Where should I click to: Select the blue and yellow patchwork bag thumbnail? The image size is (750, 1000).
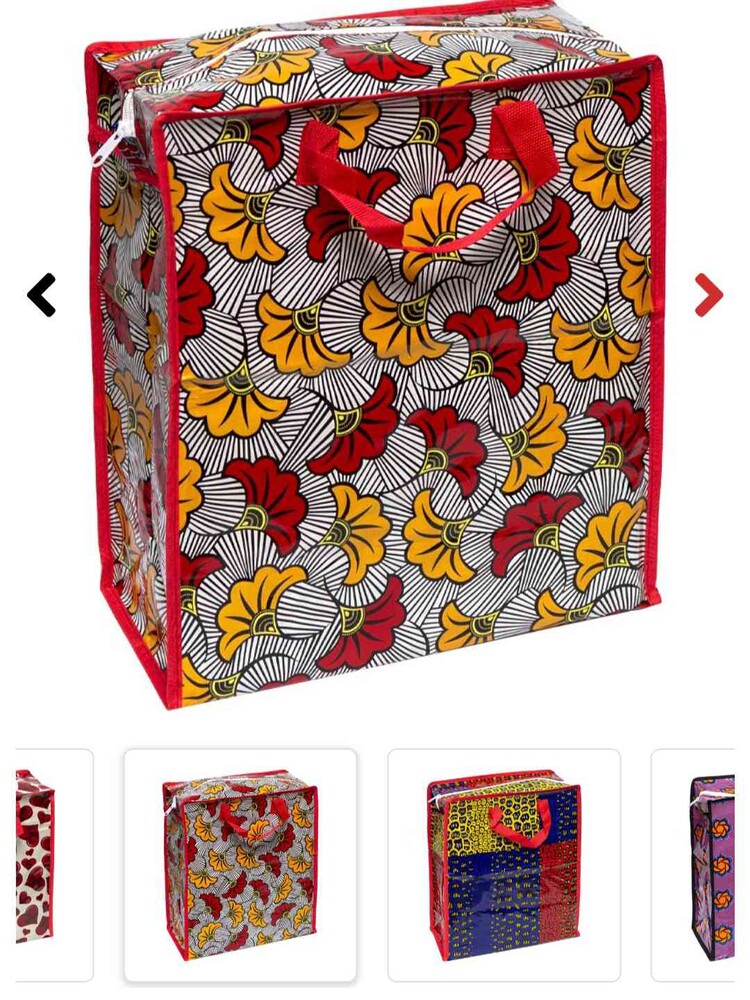504,865
